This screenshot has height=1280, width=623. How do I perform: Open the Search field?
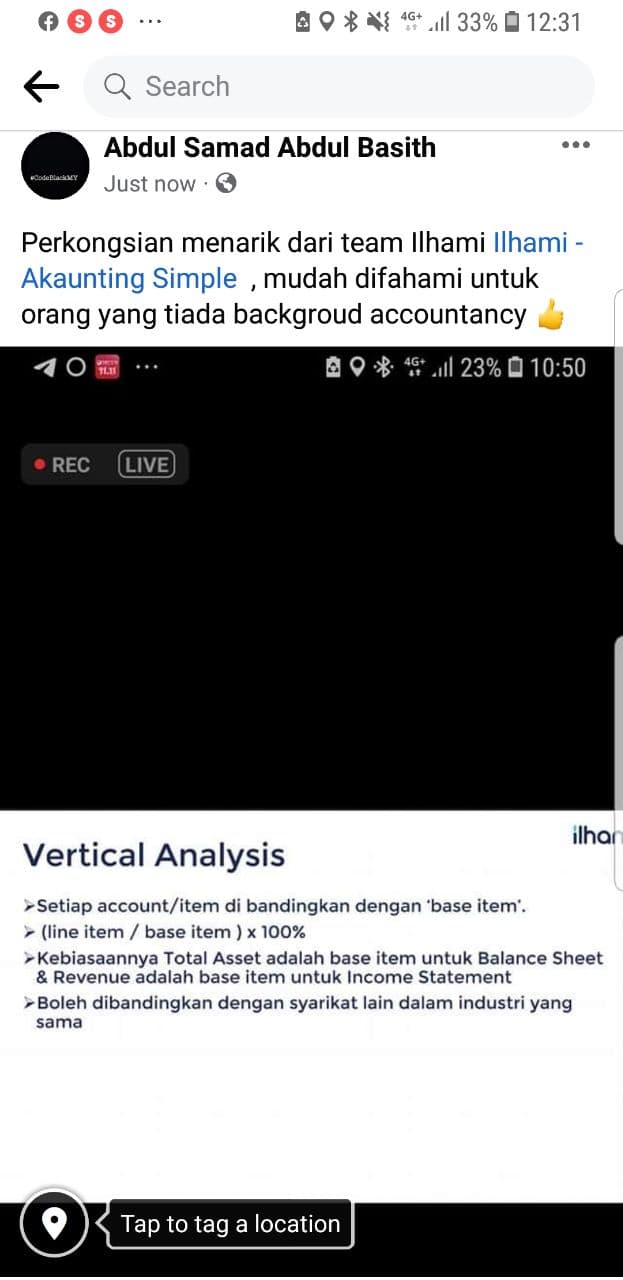coord(338,87)
